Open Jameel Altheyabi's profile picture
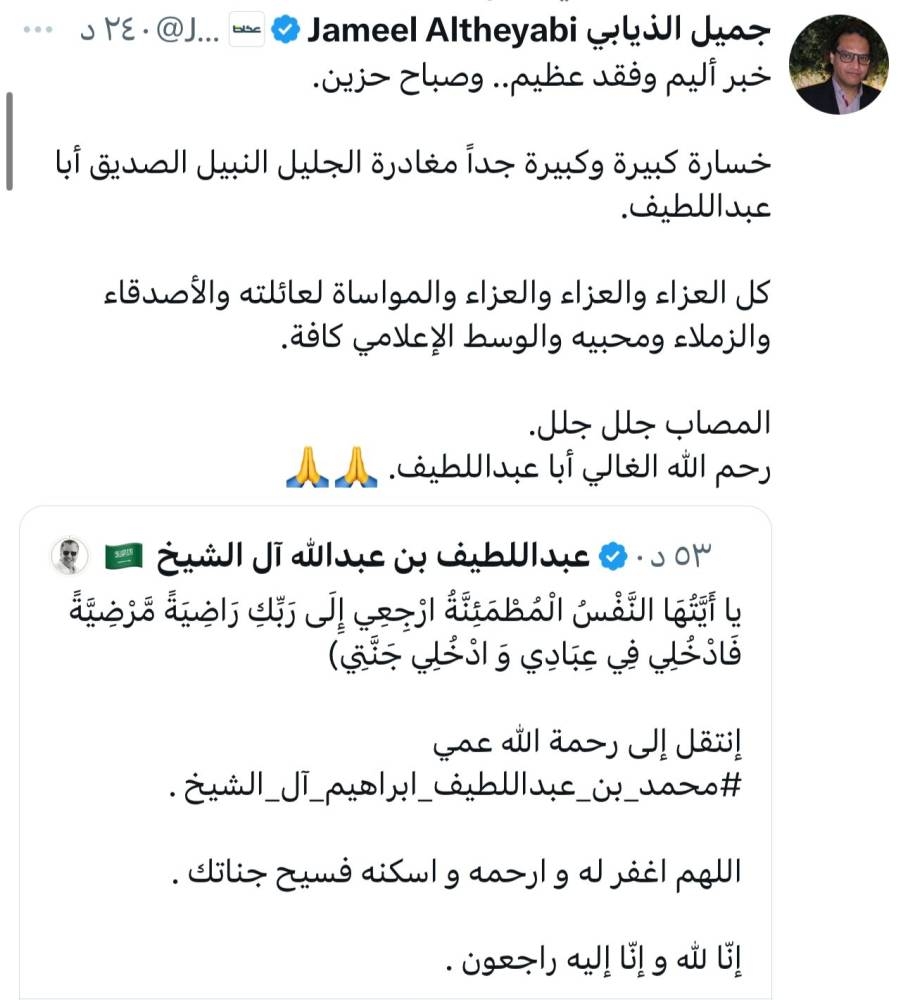The height and width of the screenshot is (1000, 908). click(838, 66)
